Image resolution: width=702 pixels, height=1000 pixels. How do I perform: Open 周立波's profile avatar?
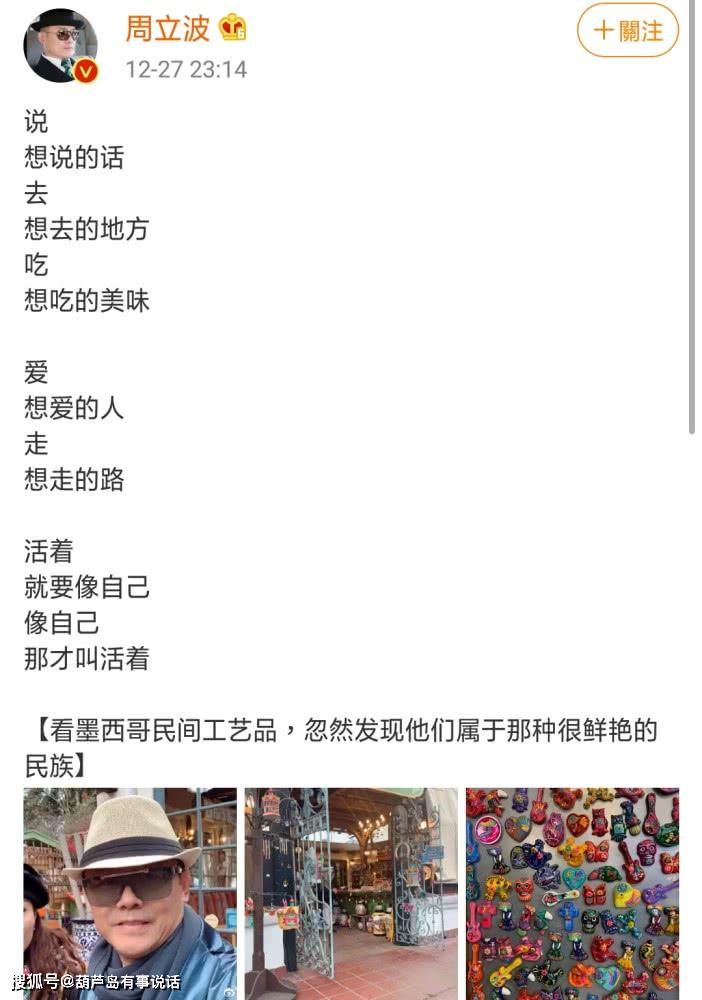point(61,46)
